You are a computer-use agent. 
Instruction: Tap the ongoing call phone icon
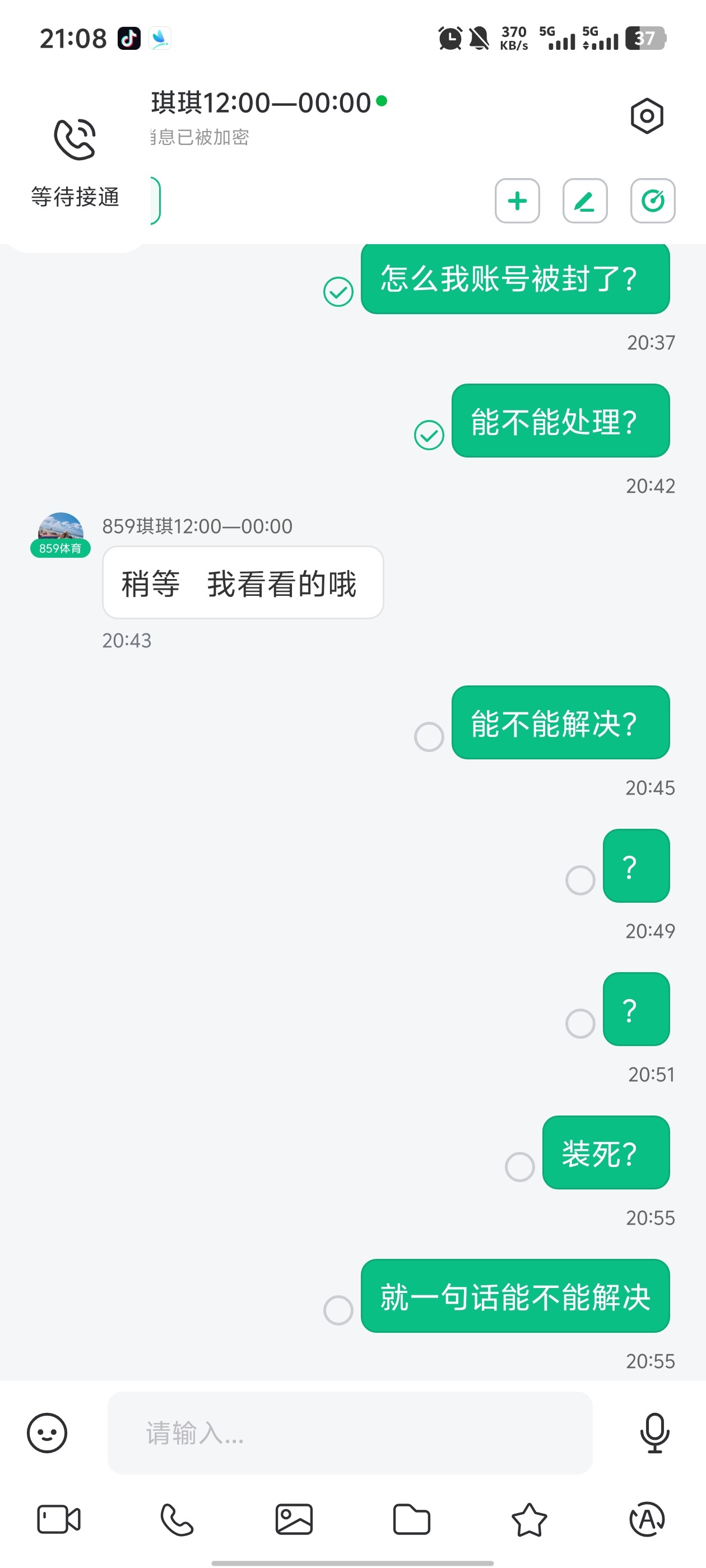75,139
